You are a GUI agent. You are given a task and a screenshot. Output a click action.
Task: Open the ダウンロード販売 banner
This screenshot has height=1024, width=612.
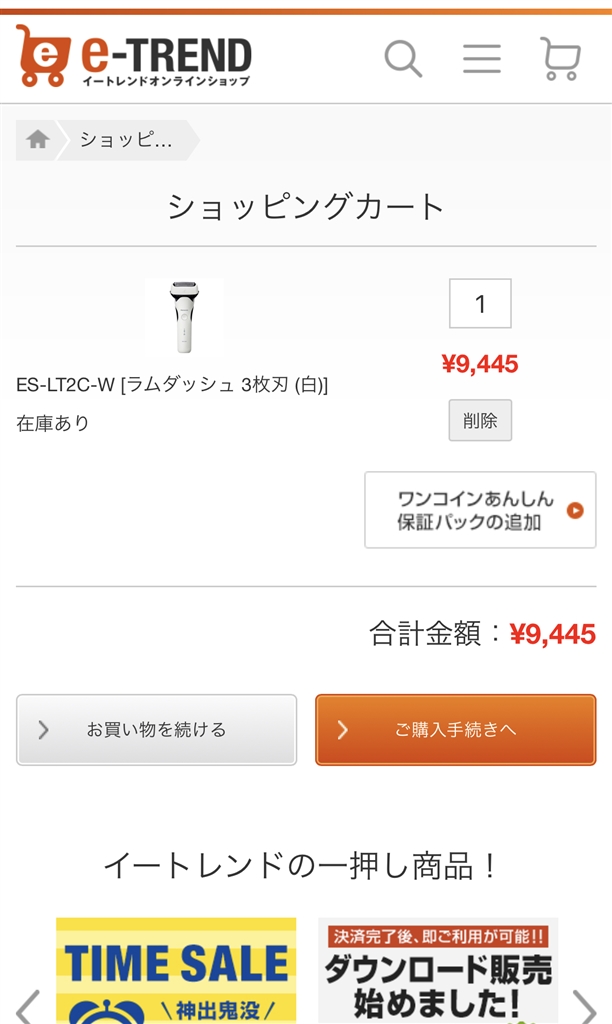point(438,970)
